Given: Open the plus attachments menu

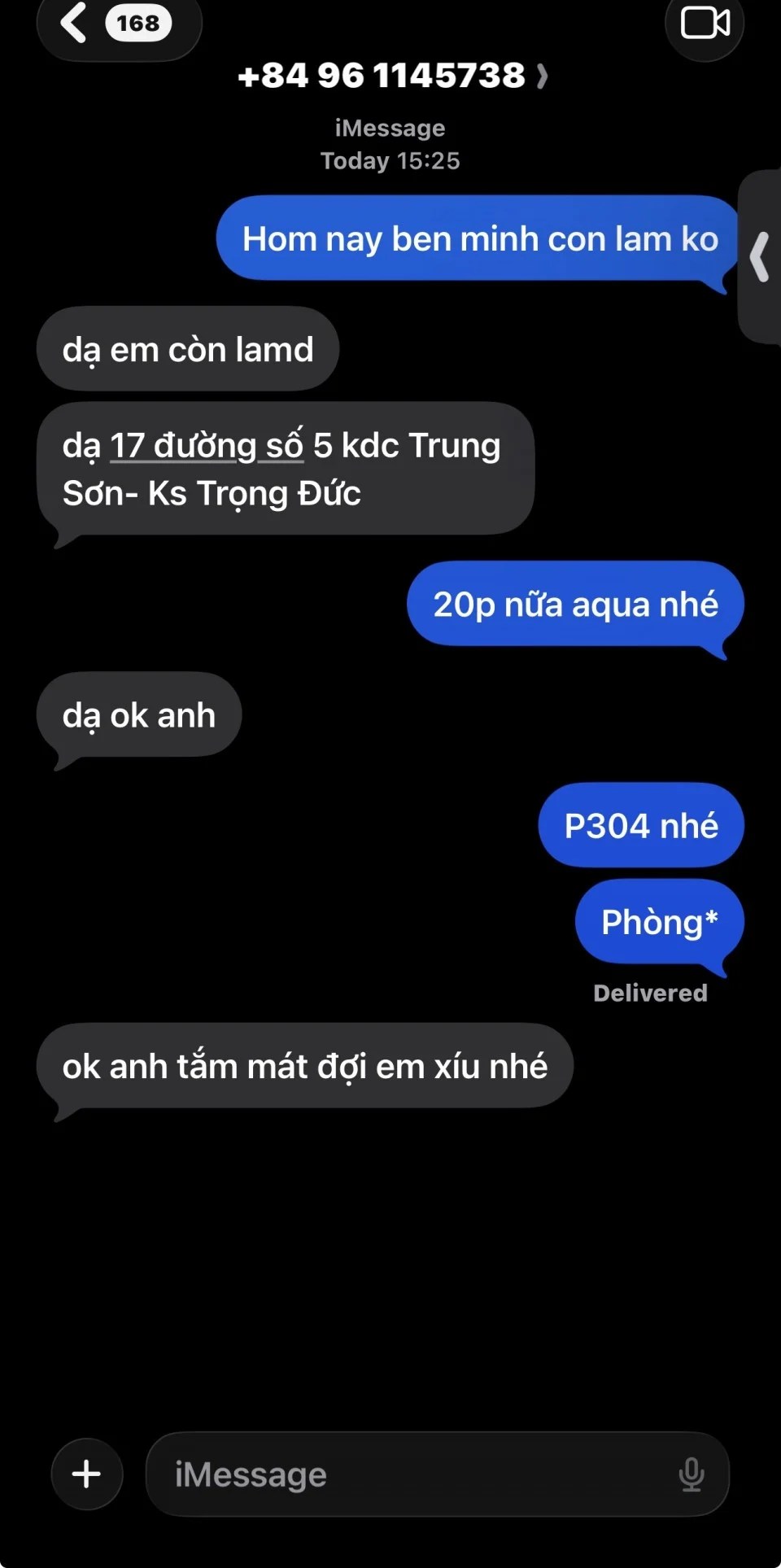Looking at the screenshot, I should (x=87, y=1474).
